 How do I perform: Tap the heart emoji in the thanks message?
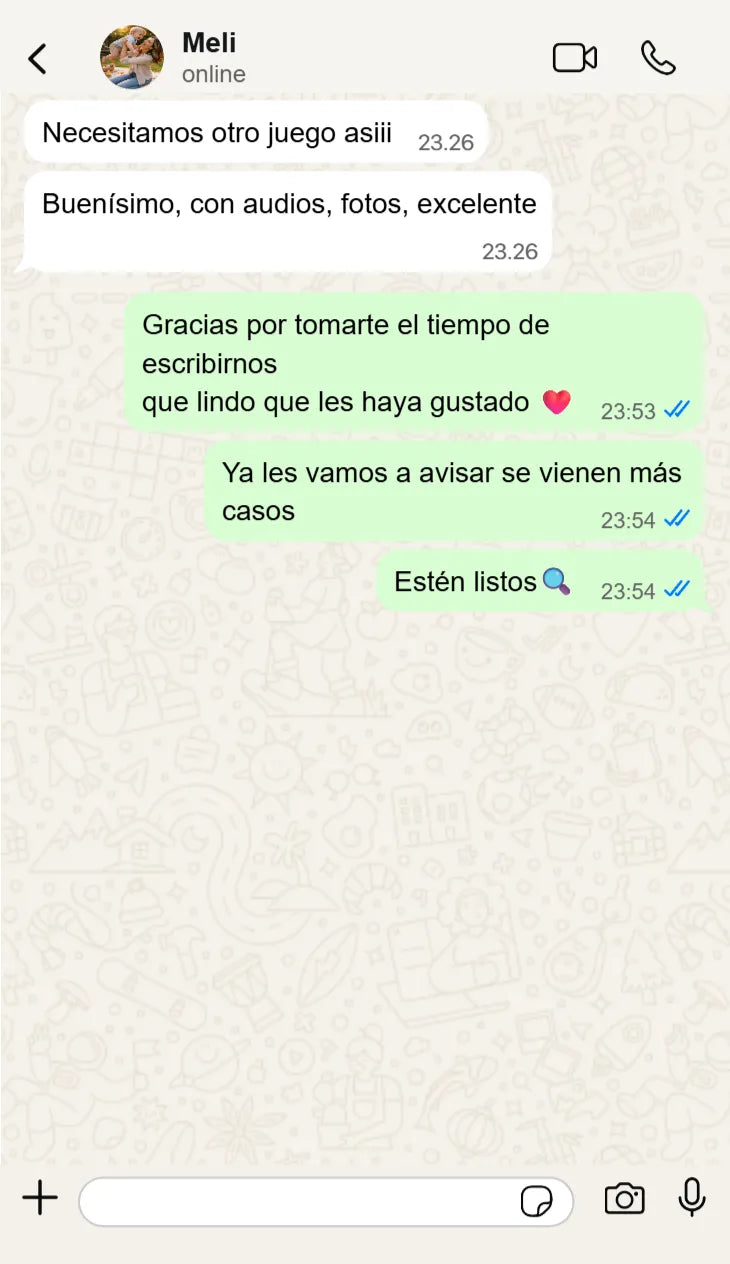559,401
